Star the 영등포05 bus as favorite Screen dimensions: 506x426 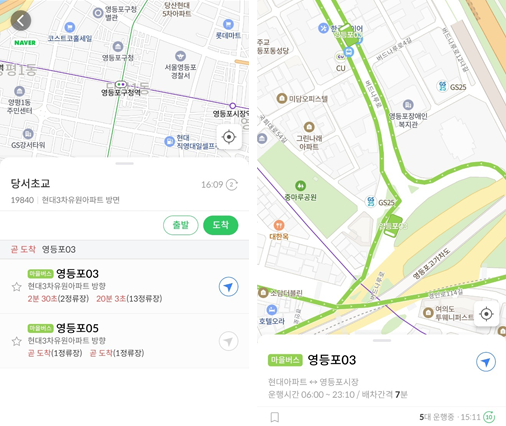click(16, 341)
